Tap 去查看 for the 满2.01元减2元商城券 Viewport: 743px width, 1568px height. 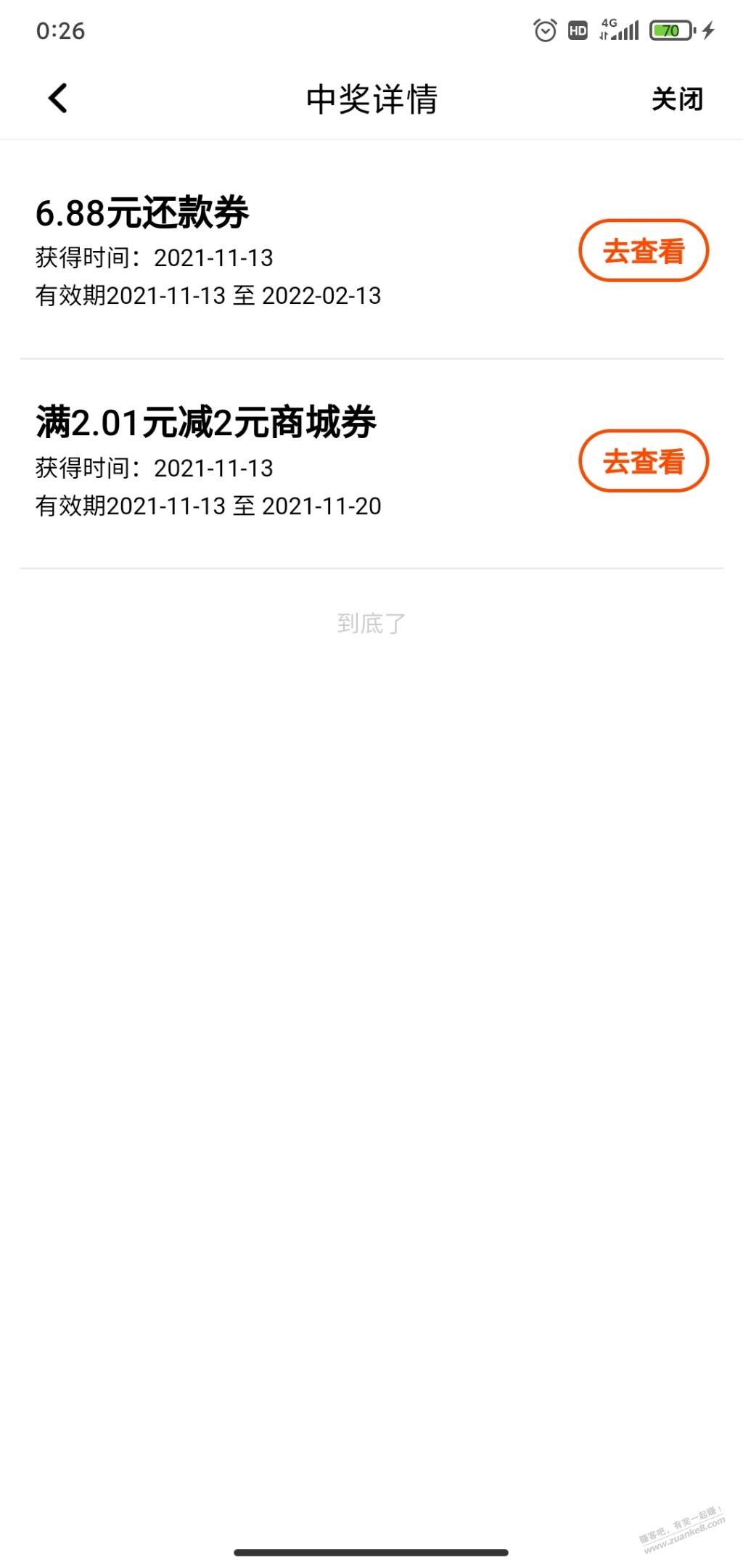coord(643,461)
